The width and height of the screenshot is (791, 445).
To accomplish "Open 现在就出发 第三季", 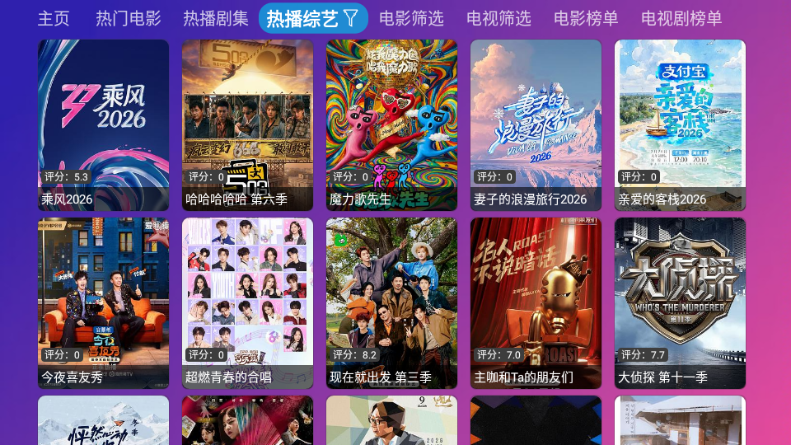I will (x=391, y=303).
